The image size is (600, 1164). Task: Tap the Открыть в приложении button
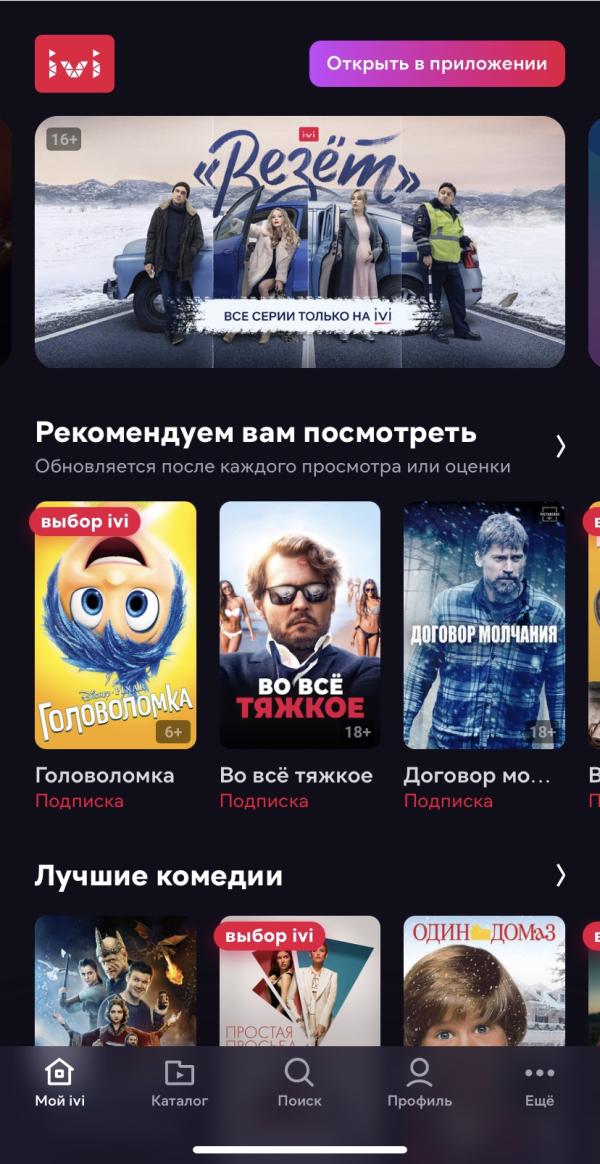point(437,64)
